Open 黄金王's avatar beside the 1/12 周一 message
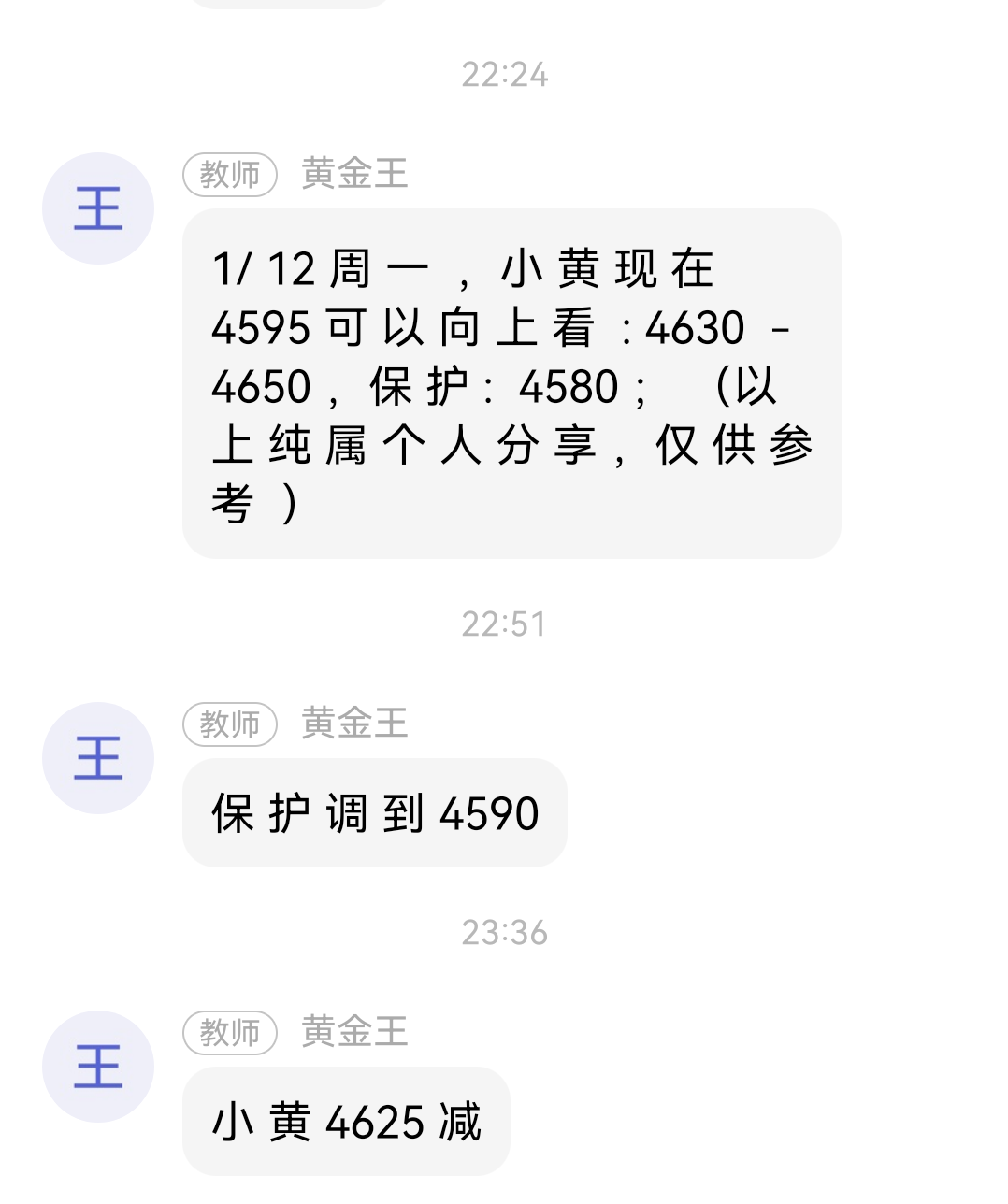The width and height of the screenshot is (1008, 1204). pyautogui.click(x=98, y=208)
